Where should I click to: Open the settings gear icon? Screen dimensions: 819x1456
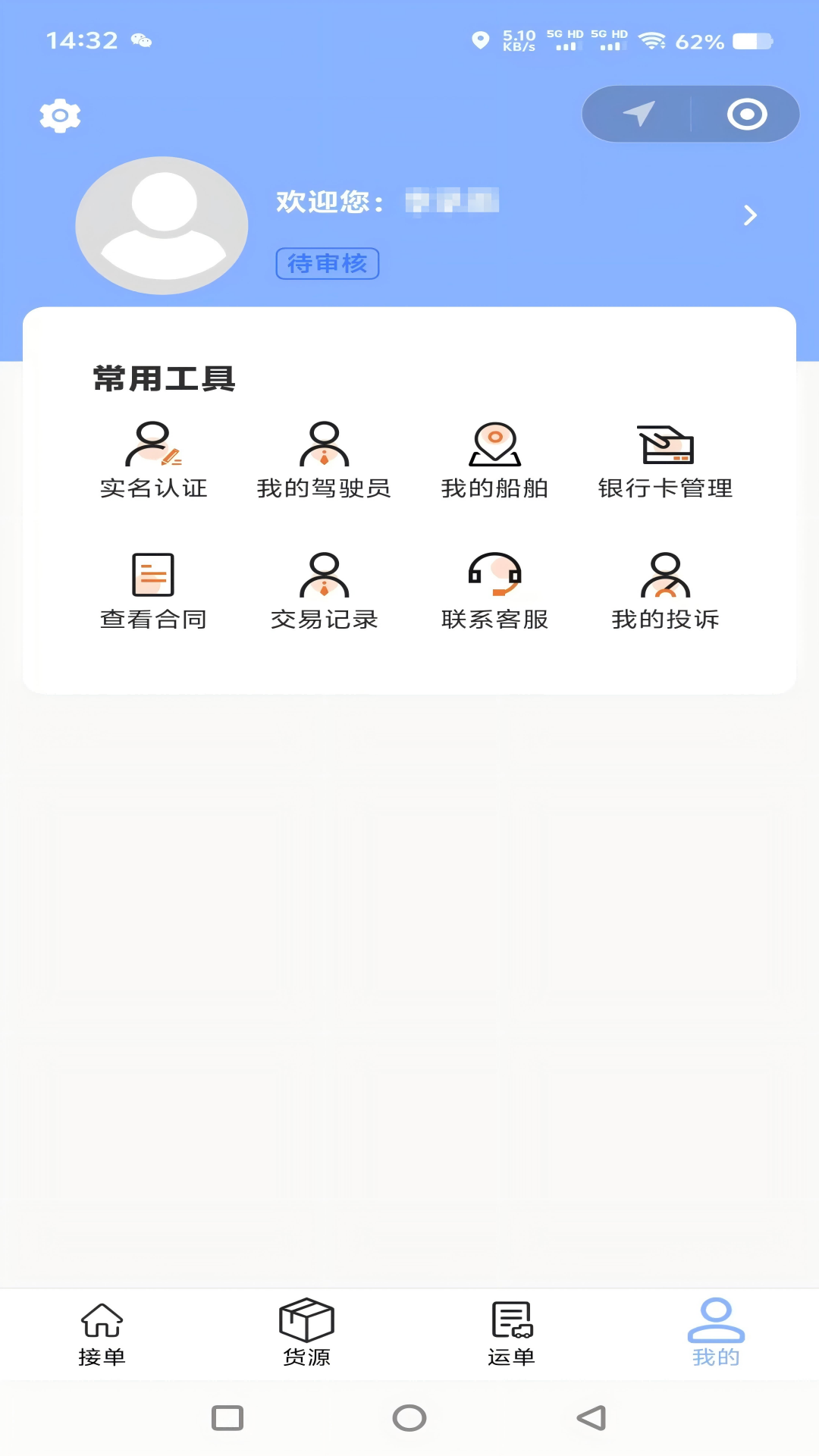59,115
